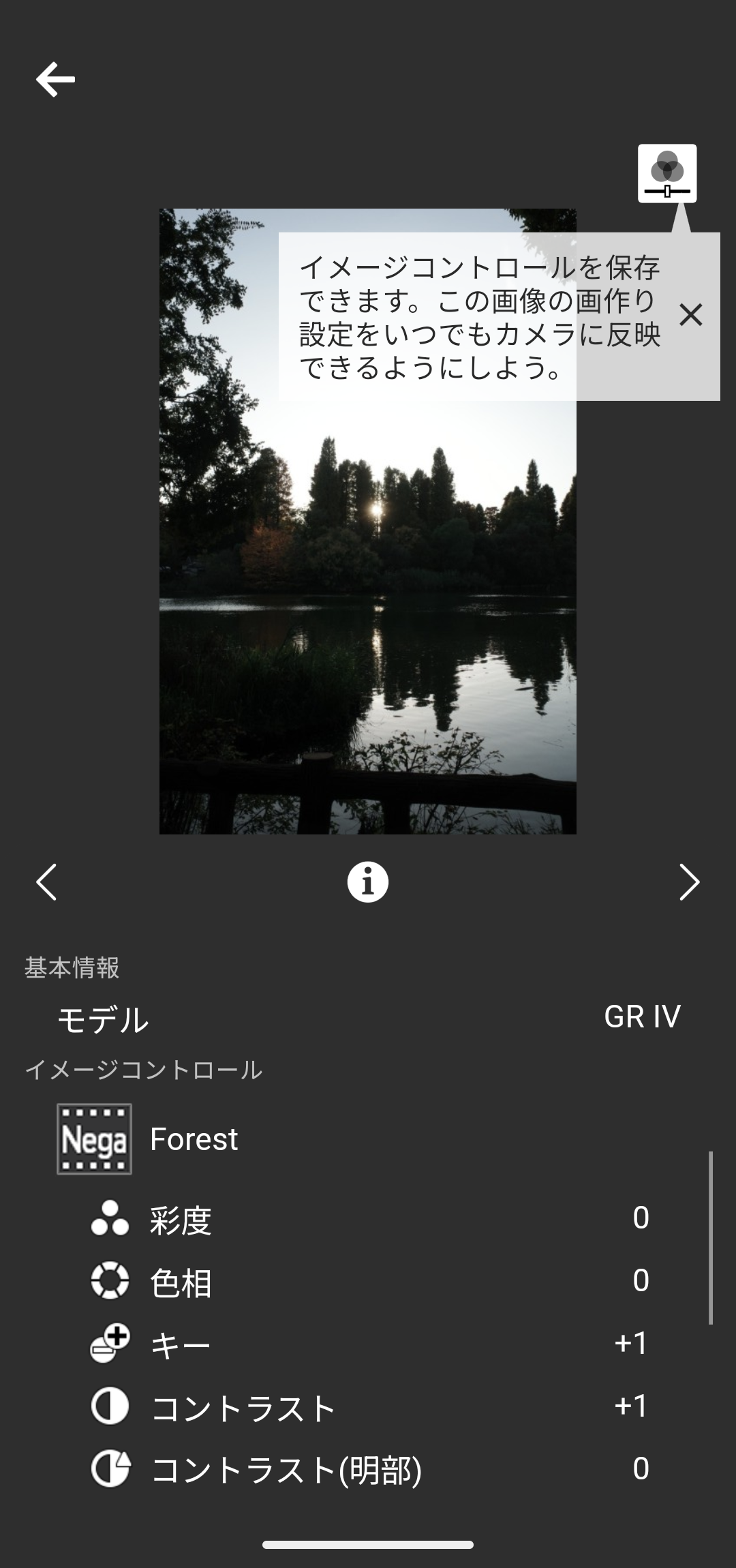Click the キー (key) adjustment icon
Viewport: 736px width, 1568px height.
[109, 1343]
